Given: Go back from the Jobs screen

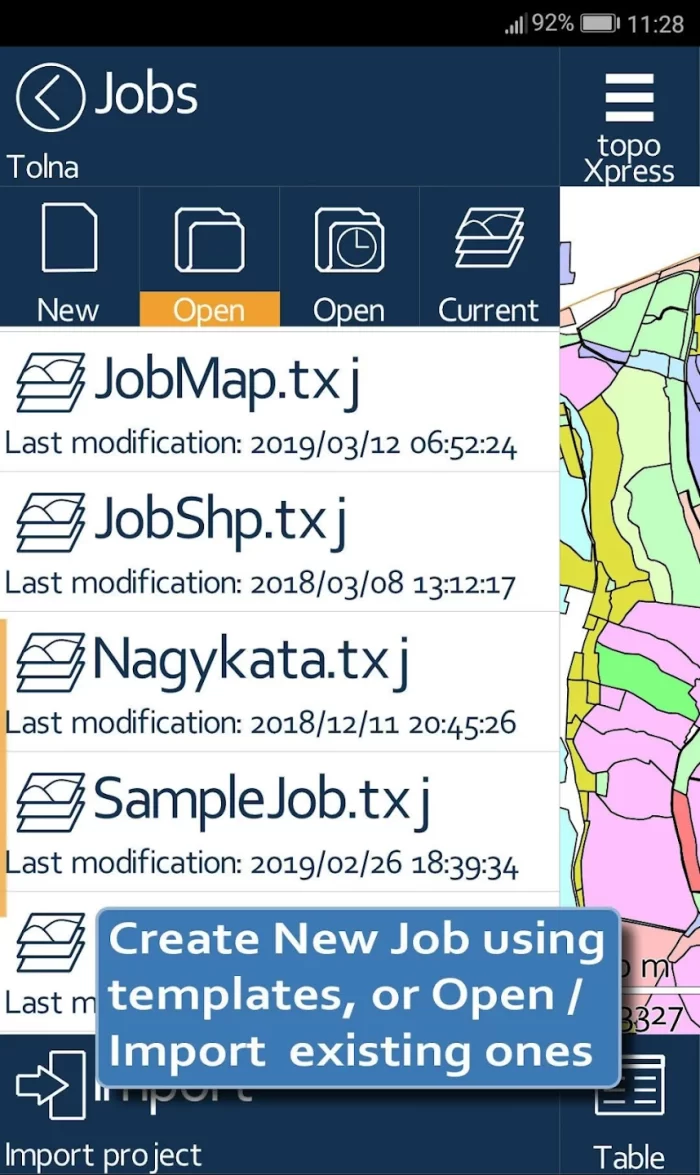Looking at the screenshot, I should click(50, 97).
